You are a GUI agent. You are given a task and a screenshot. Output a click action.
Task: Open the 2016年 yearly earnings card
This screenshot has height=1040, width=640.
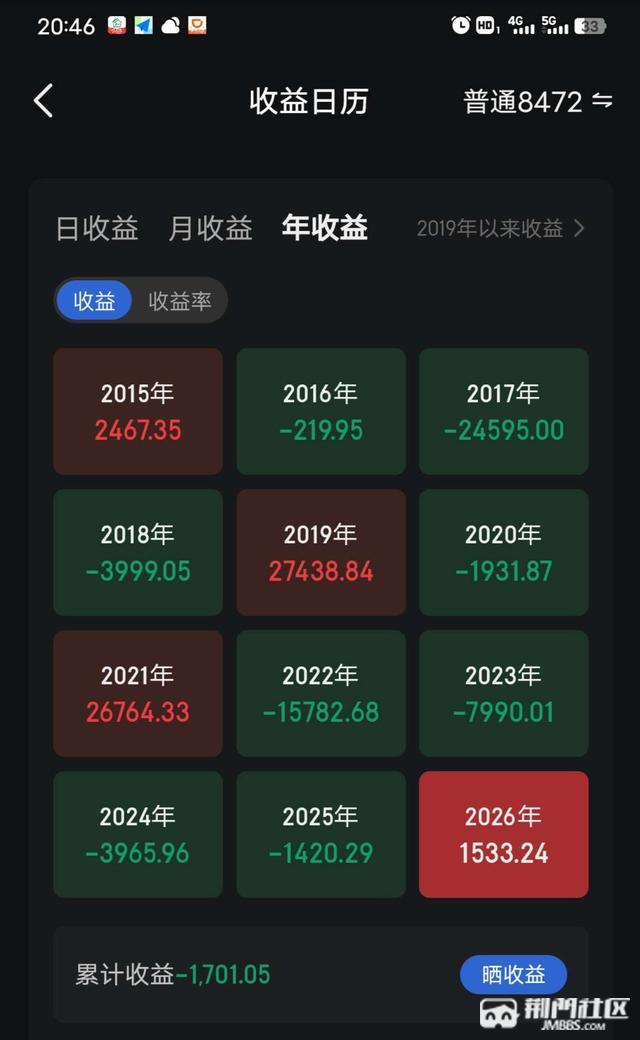(x=321, y=411)
